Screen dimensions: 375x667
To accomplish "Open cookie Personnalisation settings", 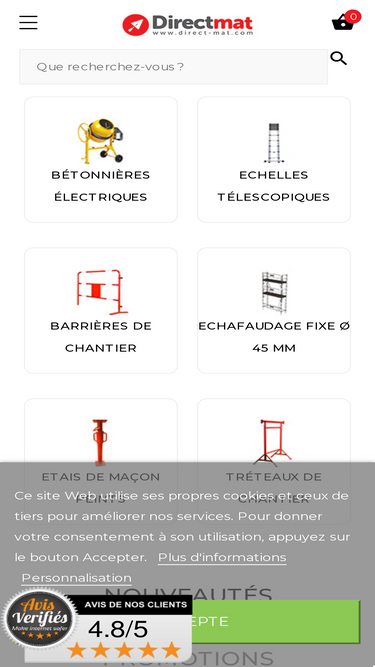I will tap(77, 578).
